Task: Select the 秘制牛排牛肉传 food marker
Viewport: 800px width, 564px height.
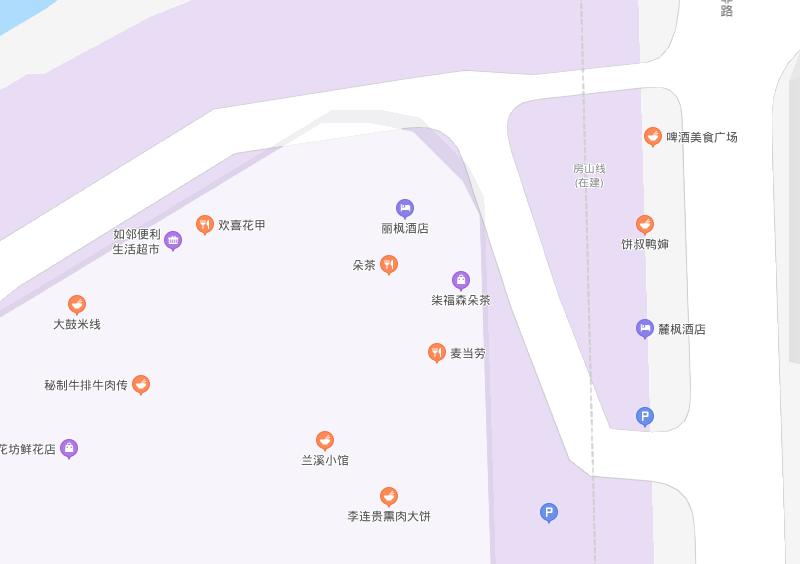Action: click(x=141, y=384)
